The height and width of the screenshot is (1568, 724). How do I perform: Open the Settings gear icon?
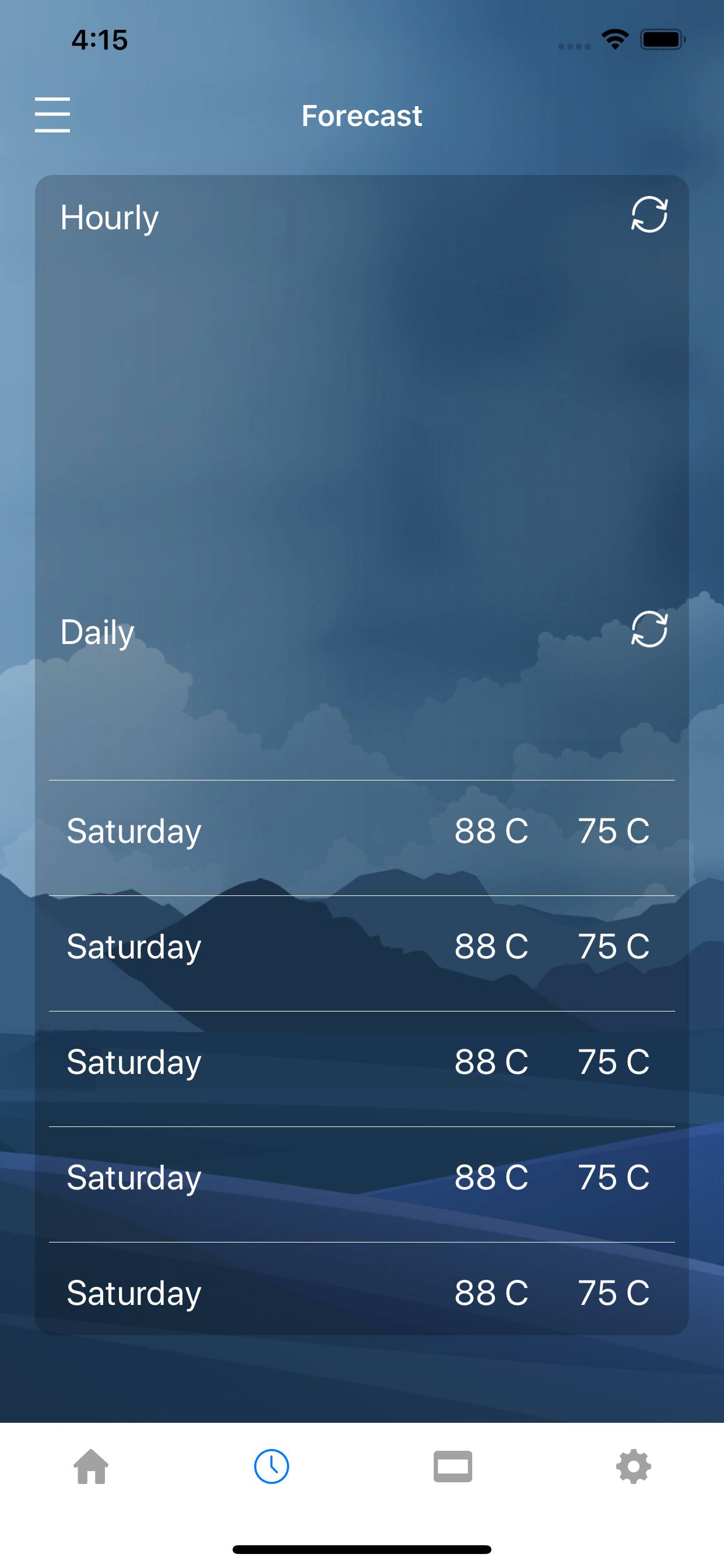coord(633,1466)
